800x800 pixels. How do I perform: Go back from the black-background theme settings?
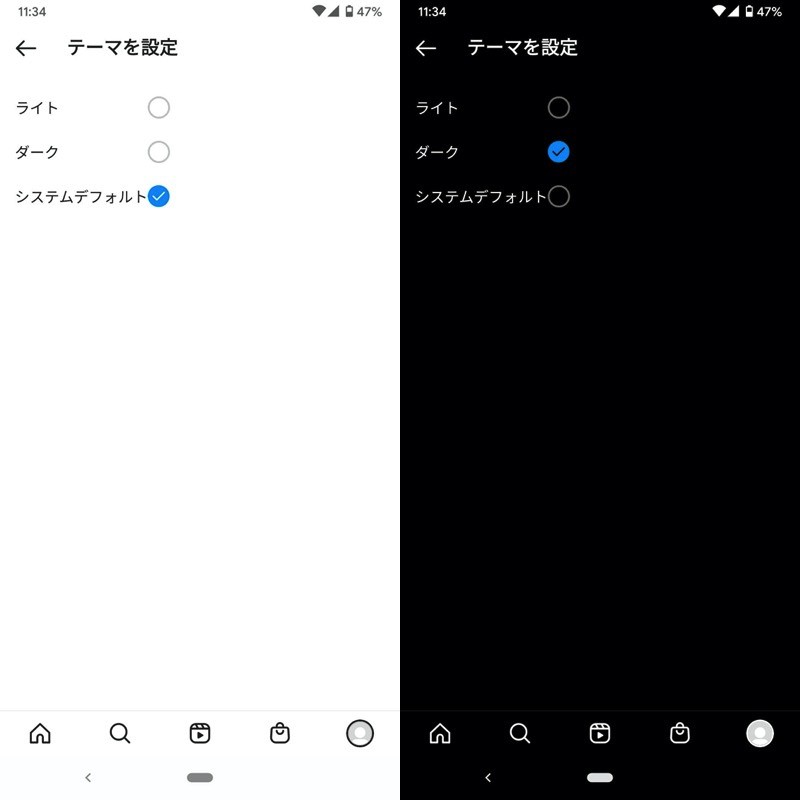pyautogui.click(x=426, y=48)
